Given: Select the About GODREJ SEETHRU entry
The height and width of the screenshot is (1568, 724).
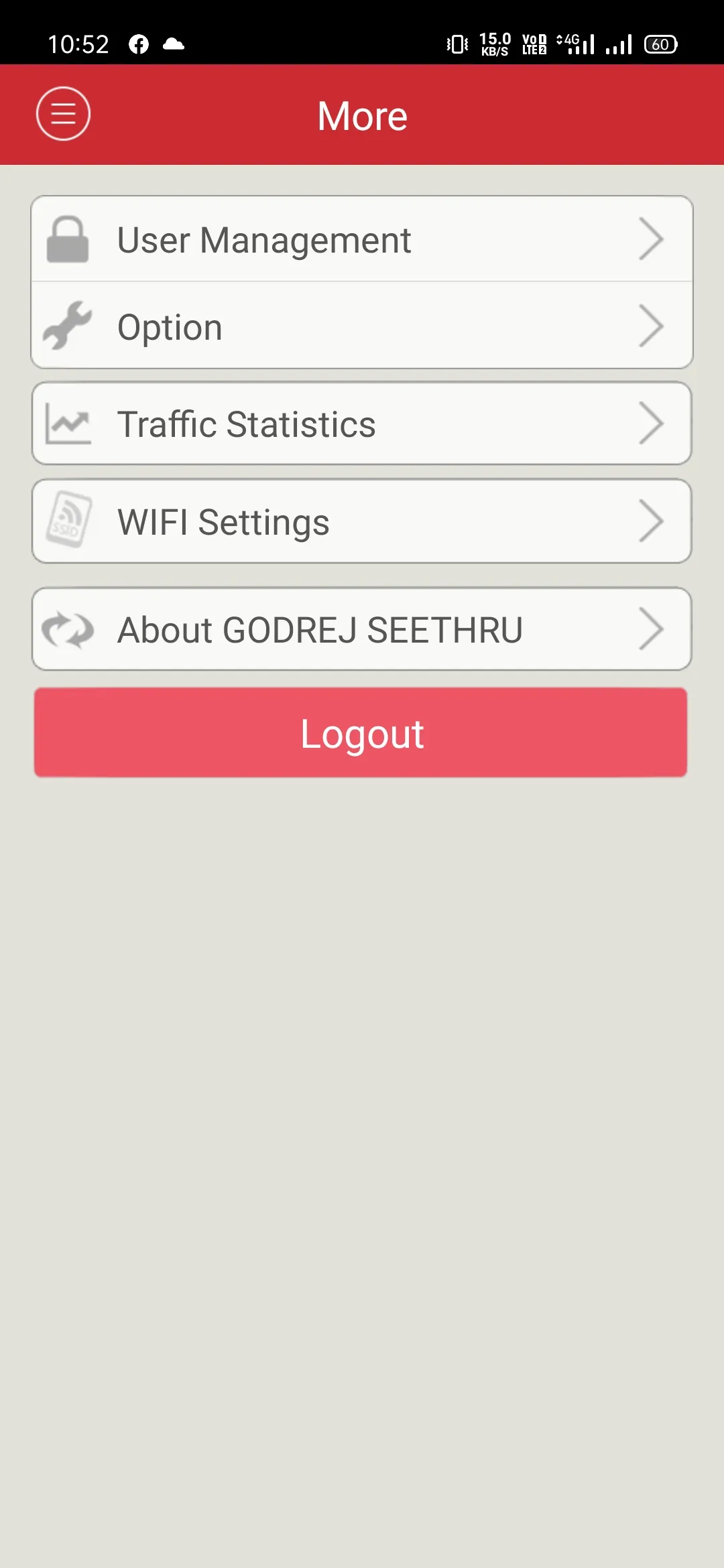Looking at the screenshot, I should click(362, 629).
